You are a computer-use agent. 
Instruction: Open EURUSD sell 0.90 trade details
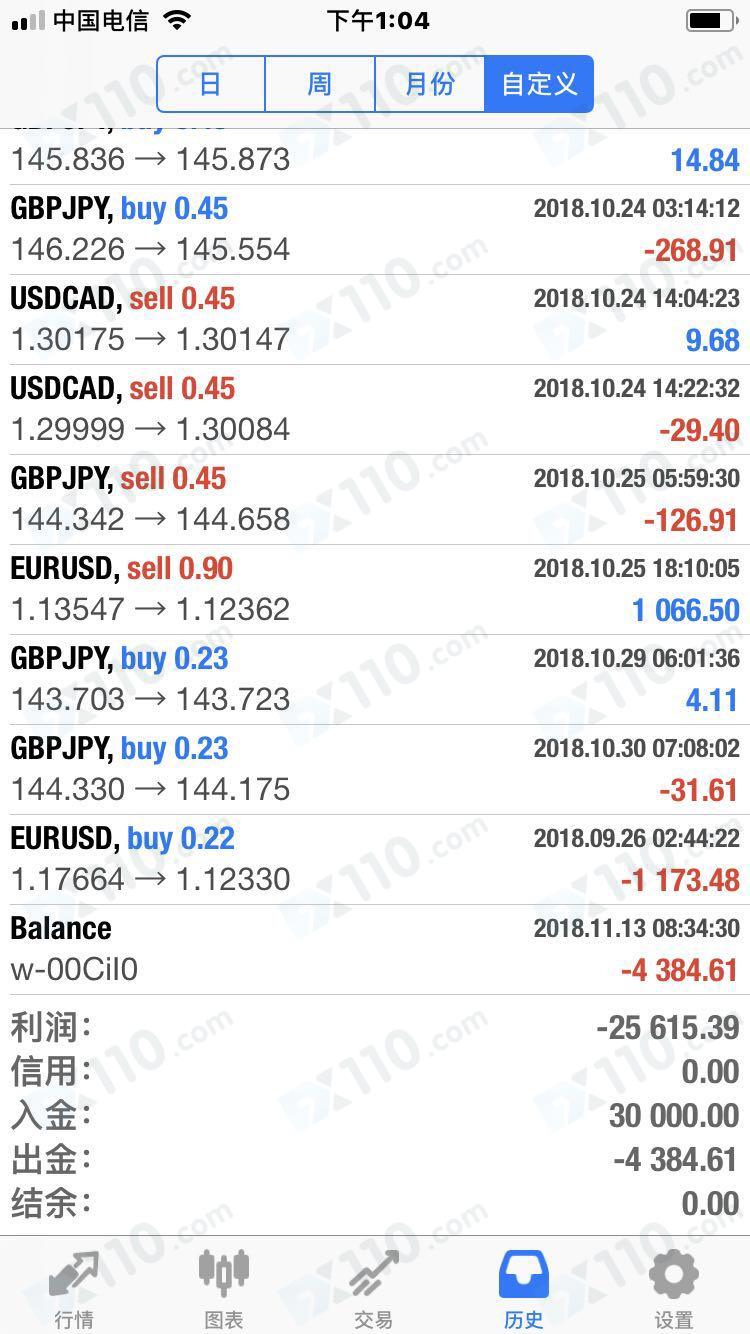[375, 589]
